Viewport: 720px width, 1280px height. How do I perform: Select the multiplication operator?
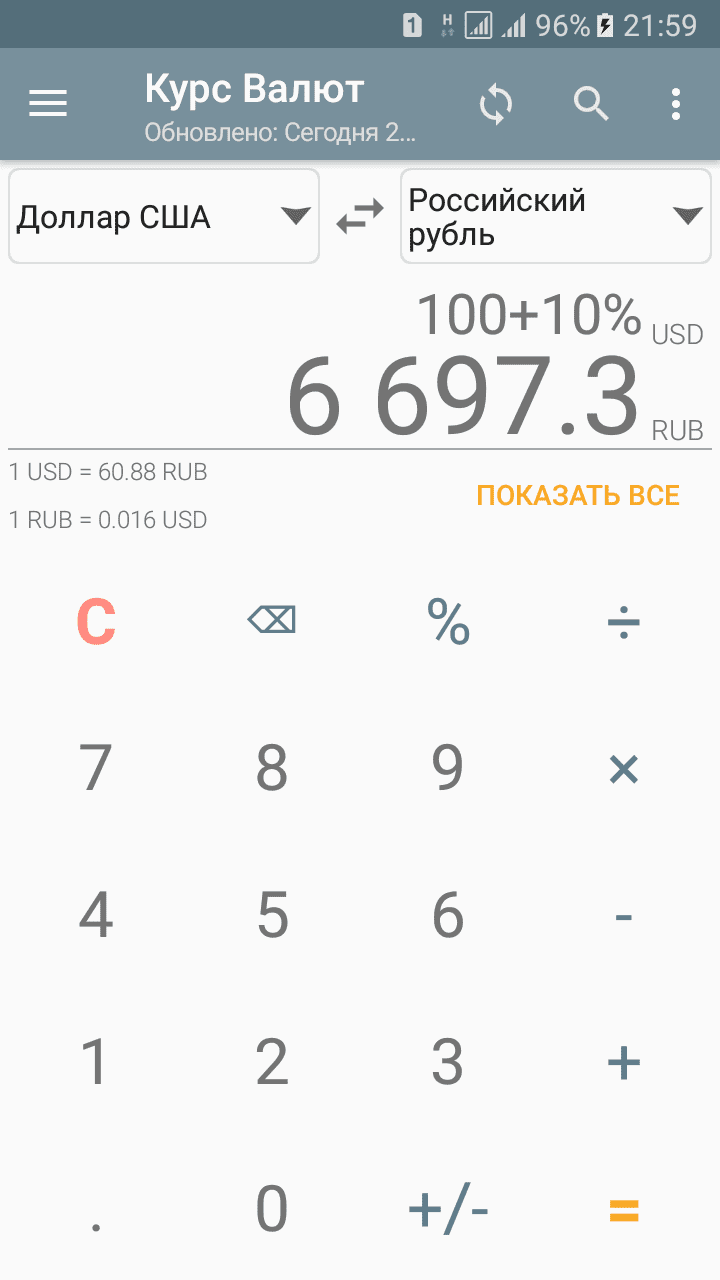pos(623,768)
